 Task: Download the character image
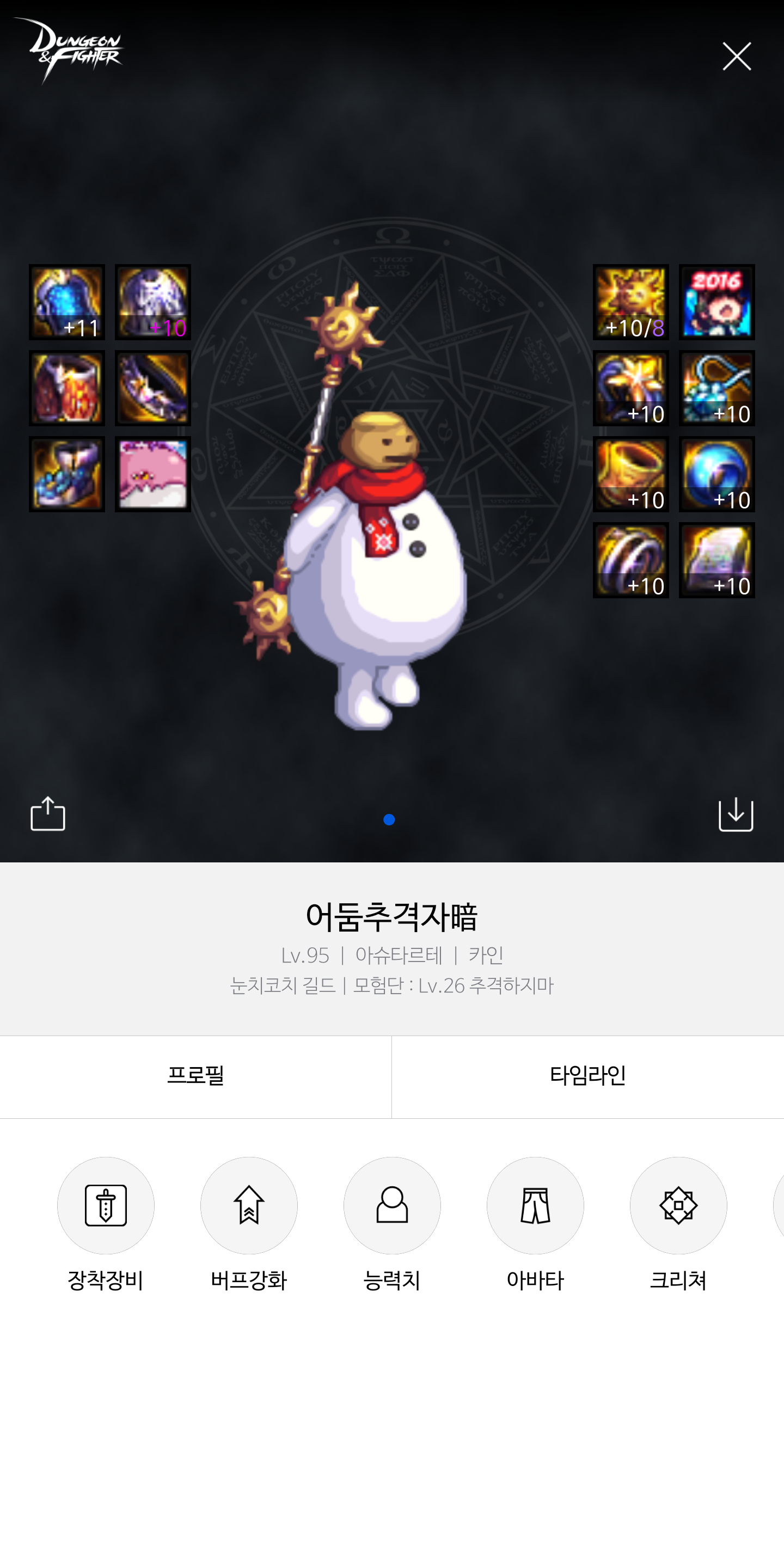click(x=736, y=814)
